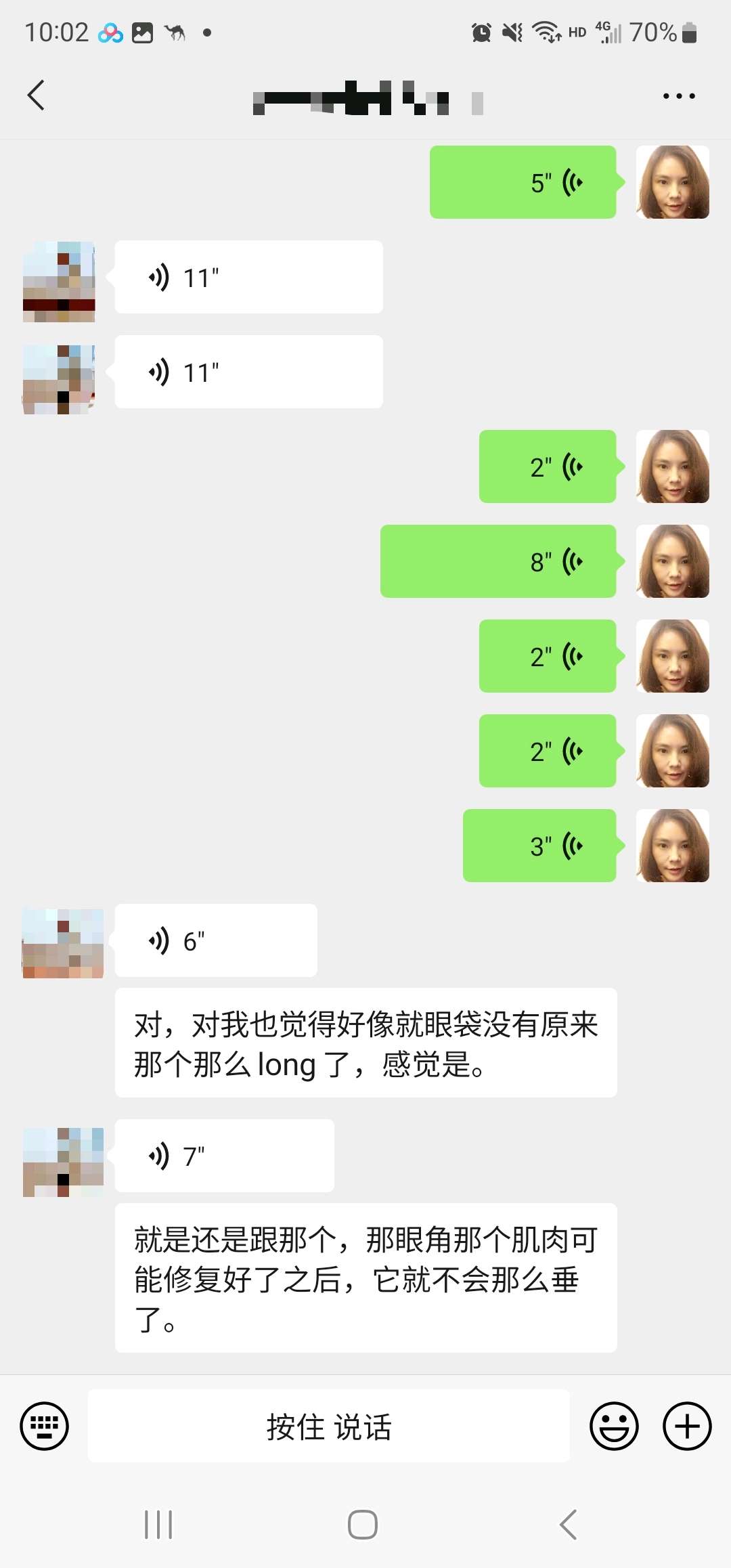Open my avatar beside 5-second message
The height and width of the screenshot is (1568, 731).
point(673,182)
